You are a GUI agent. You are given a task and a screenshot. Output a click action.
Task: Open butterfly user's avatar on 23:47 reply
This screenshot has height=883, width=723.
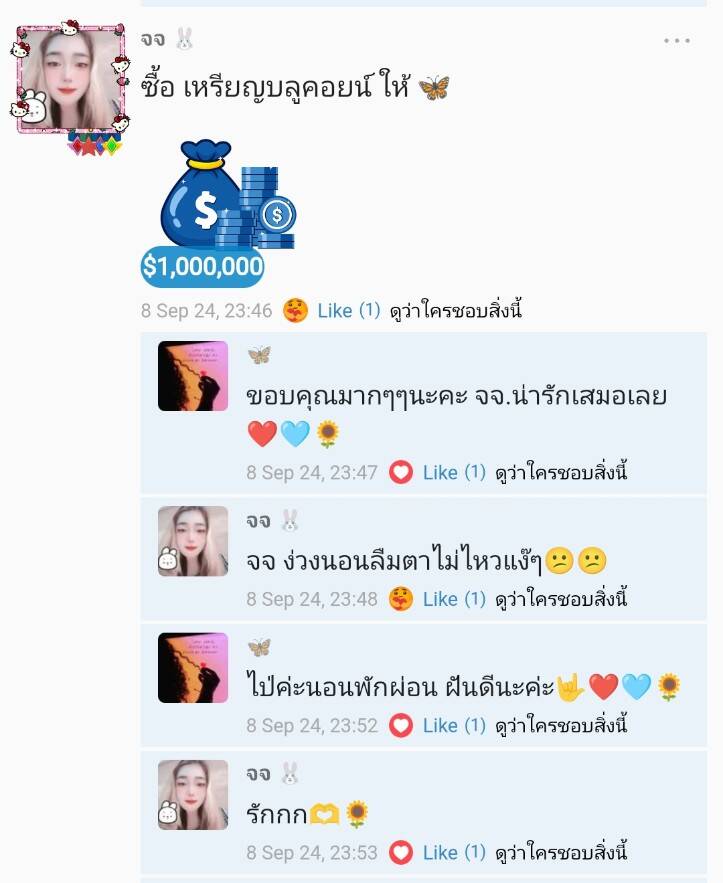[193, 376]
